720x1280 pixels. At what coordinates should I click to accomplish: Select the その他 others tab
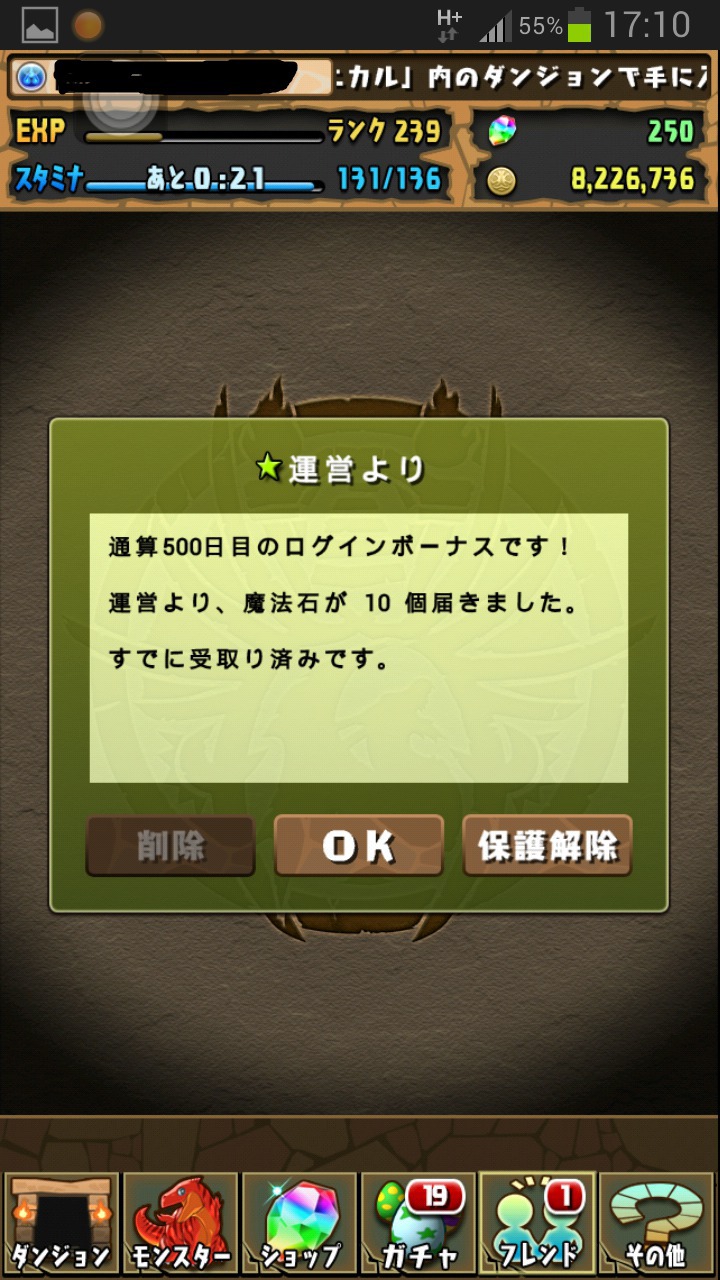point(658,1224)
